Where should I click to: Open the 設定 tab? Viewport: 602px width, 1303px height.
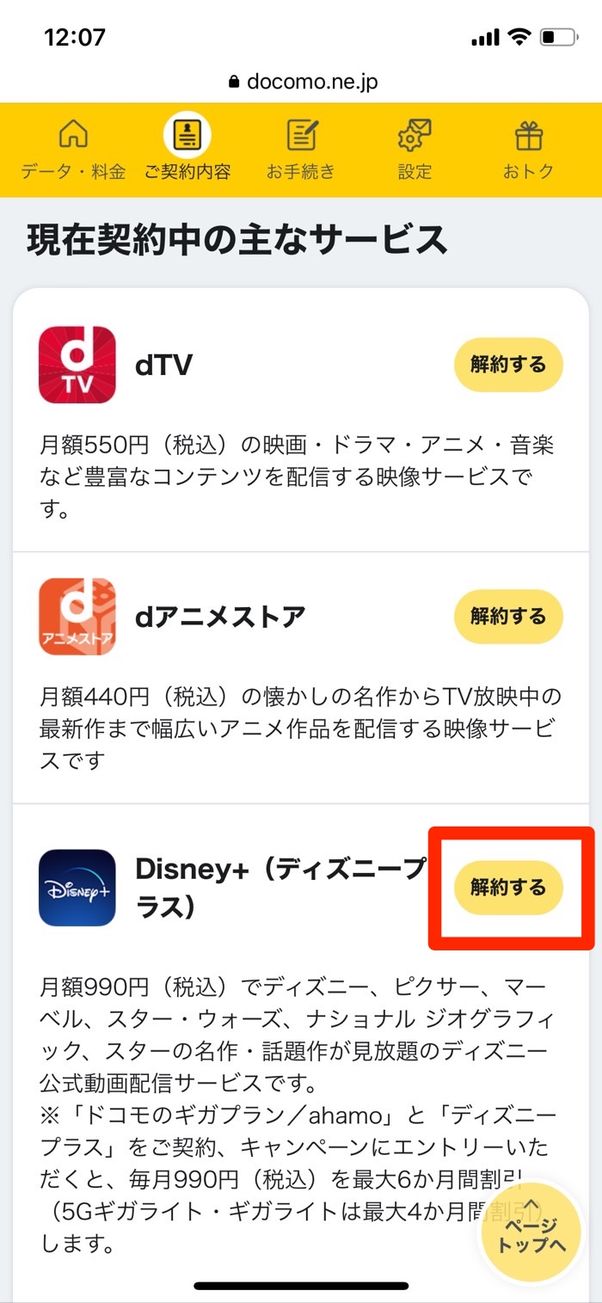pos(414,149)
